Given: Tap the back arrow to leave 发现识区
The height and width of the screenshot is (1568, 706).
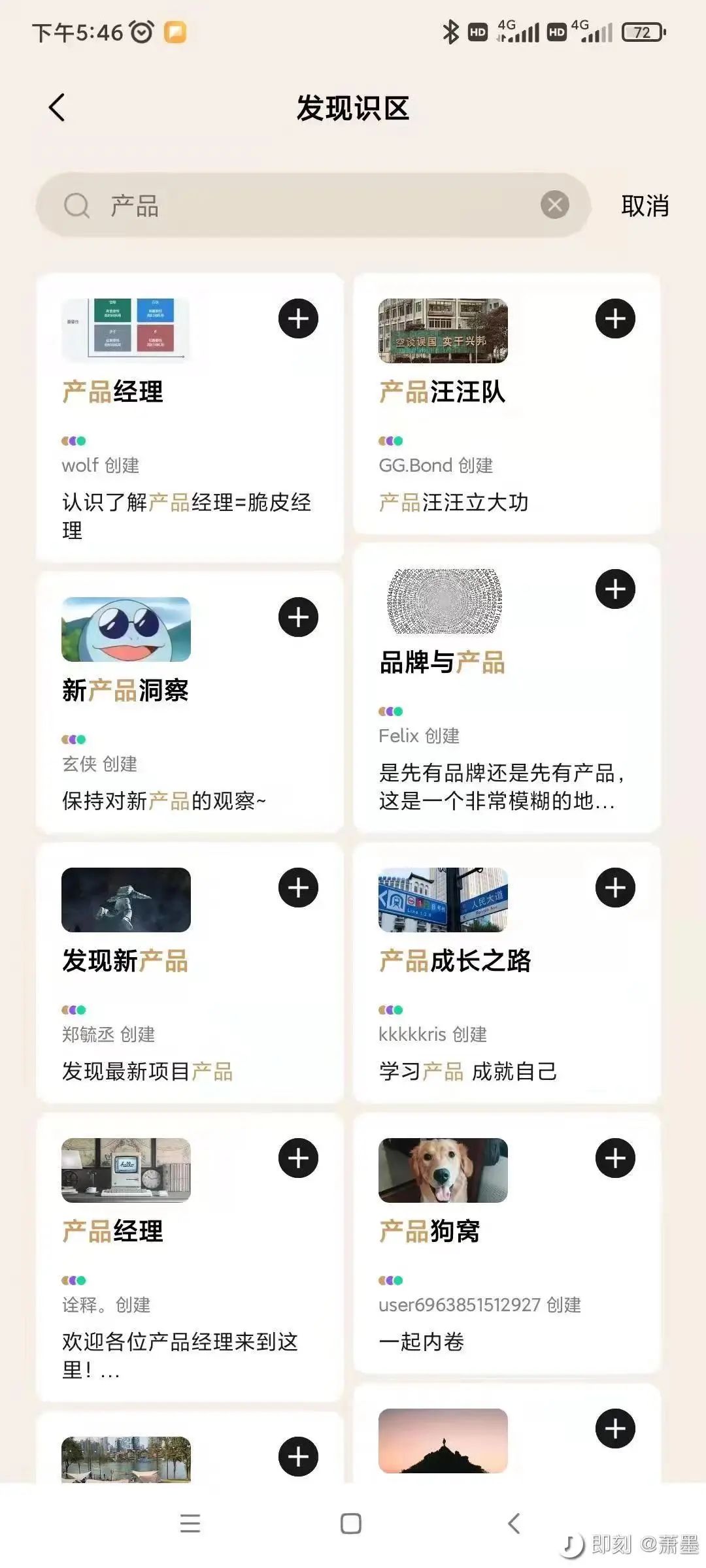Looking at the screenshot, I should pyautogui.click(x=58, y=106).
